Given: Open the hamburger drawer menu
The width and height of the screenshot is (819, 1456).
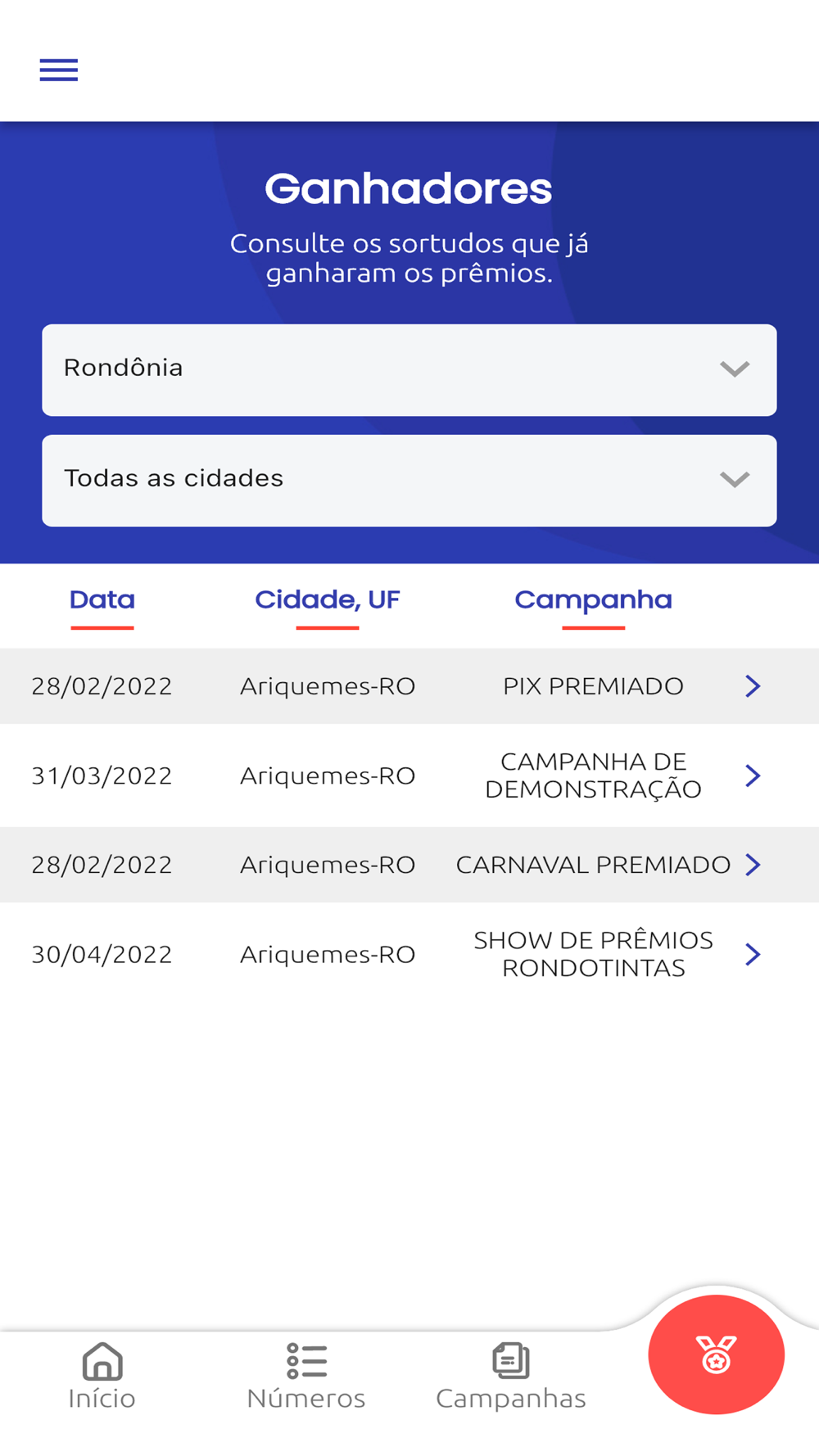Looking at the screenshot, I should (59, 70).
